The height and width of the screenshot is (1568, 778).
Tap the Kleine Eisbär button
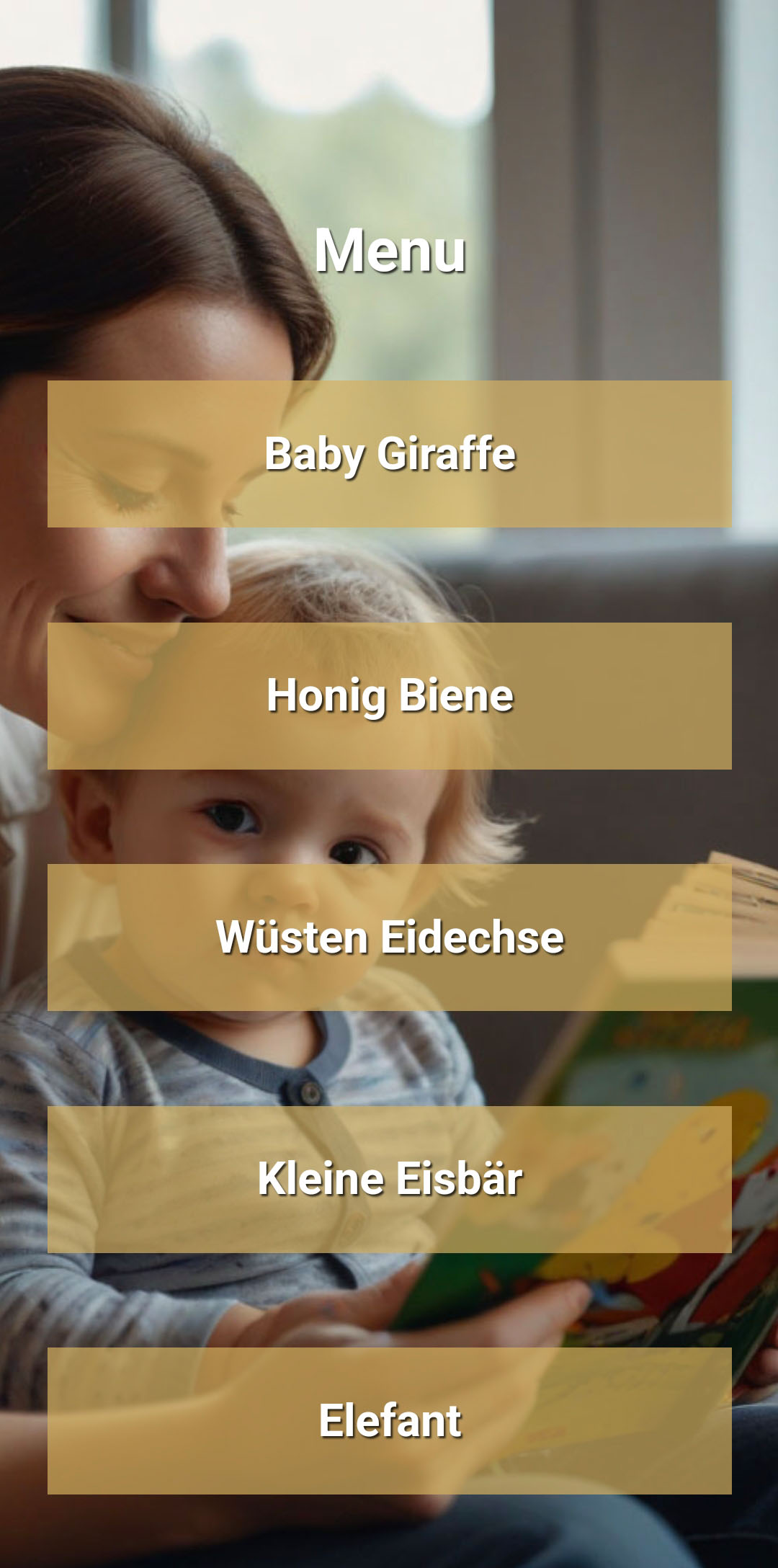tap(389, 1180)
